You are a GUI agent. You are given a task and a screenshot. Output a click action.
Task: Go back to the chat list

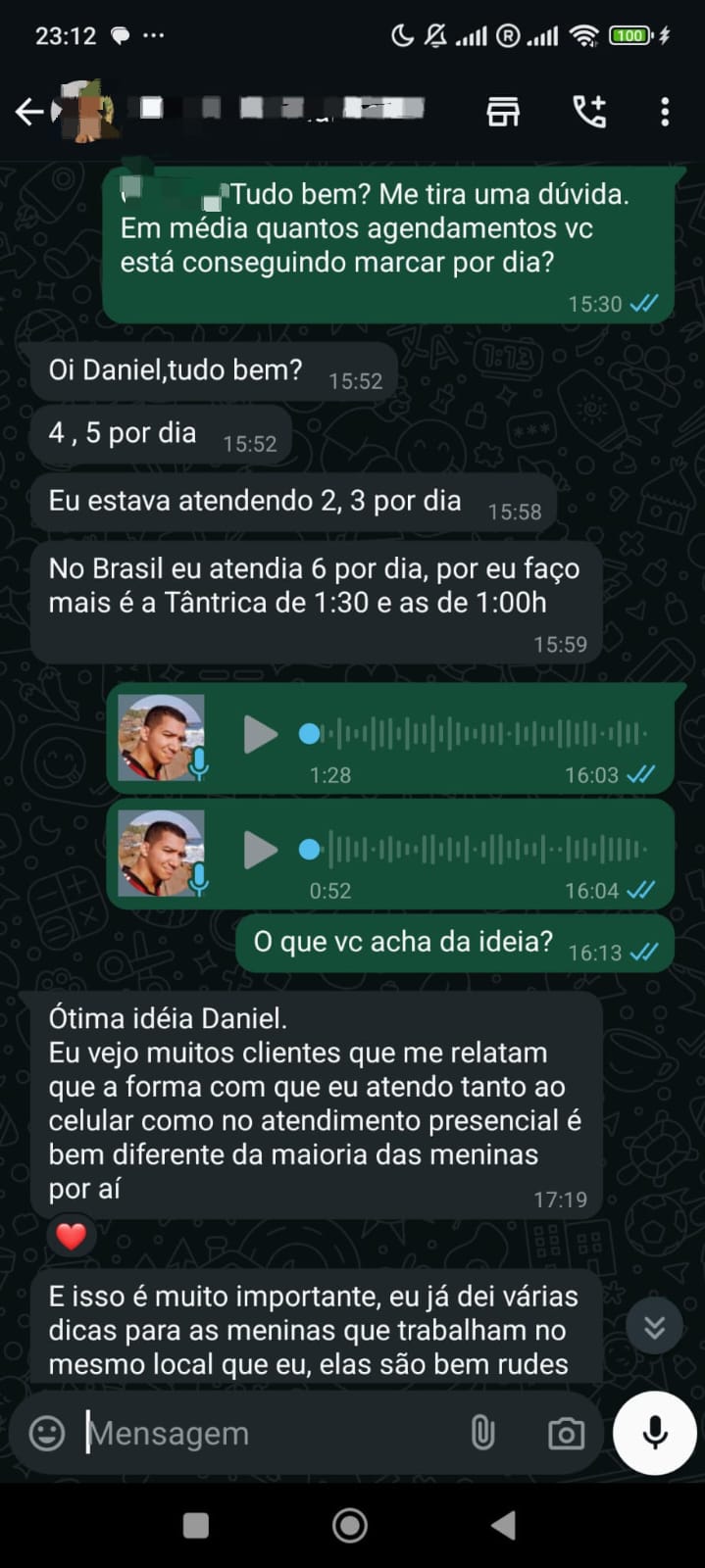[x=29, y=113]
